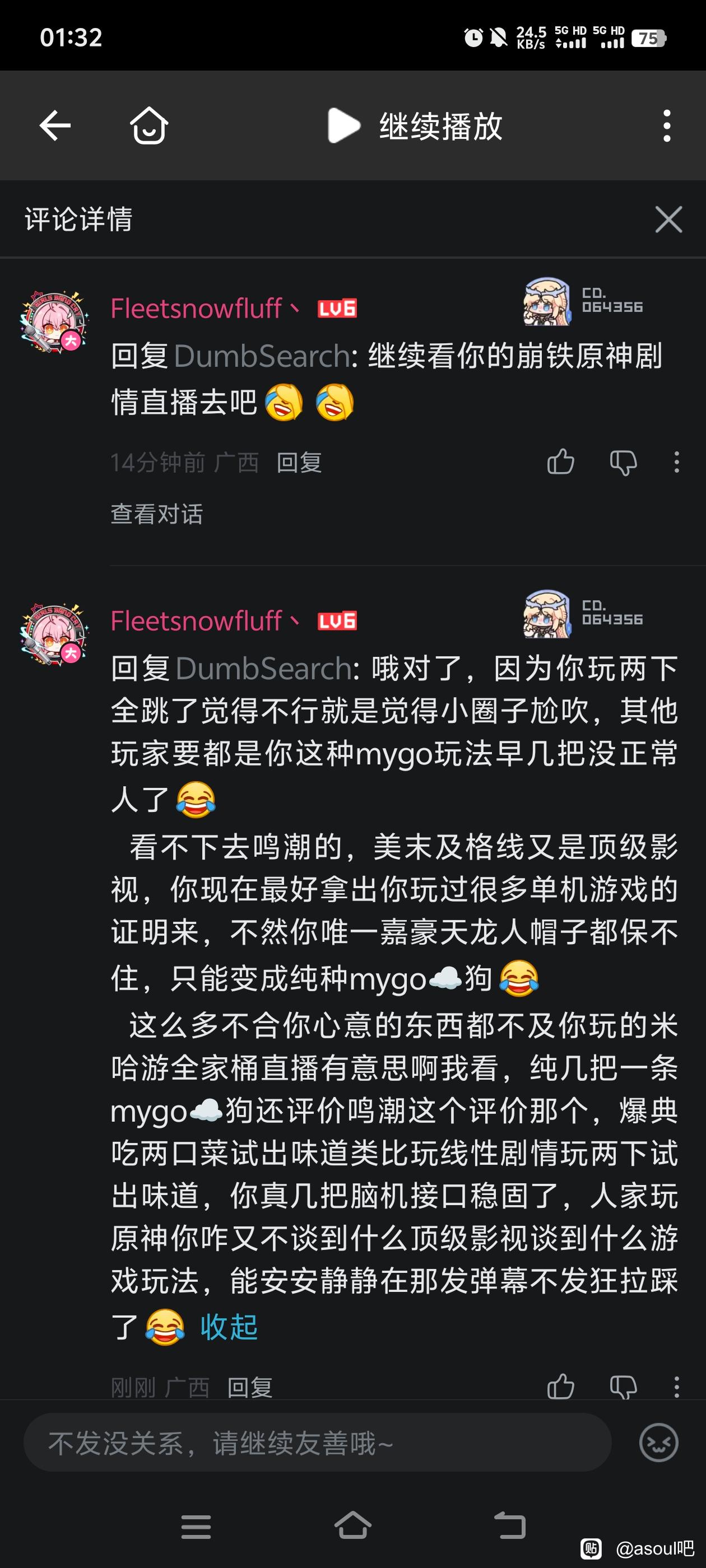Tap 继续播放 to resume the video

coord(415,126)
